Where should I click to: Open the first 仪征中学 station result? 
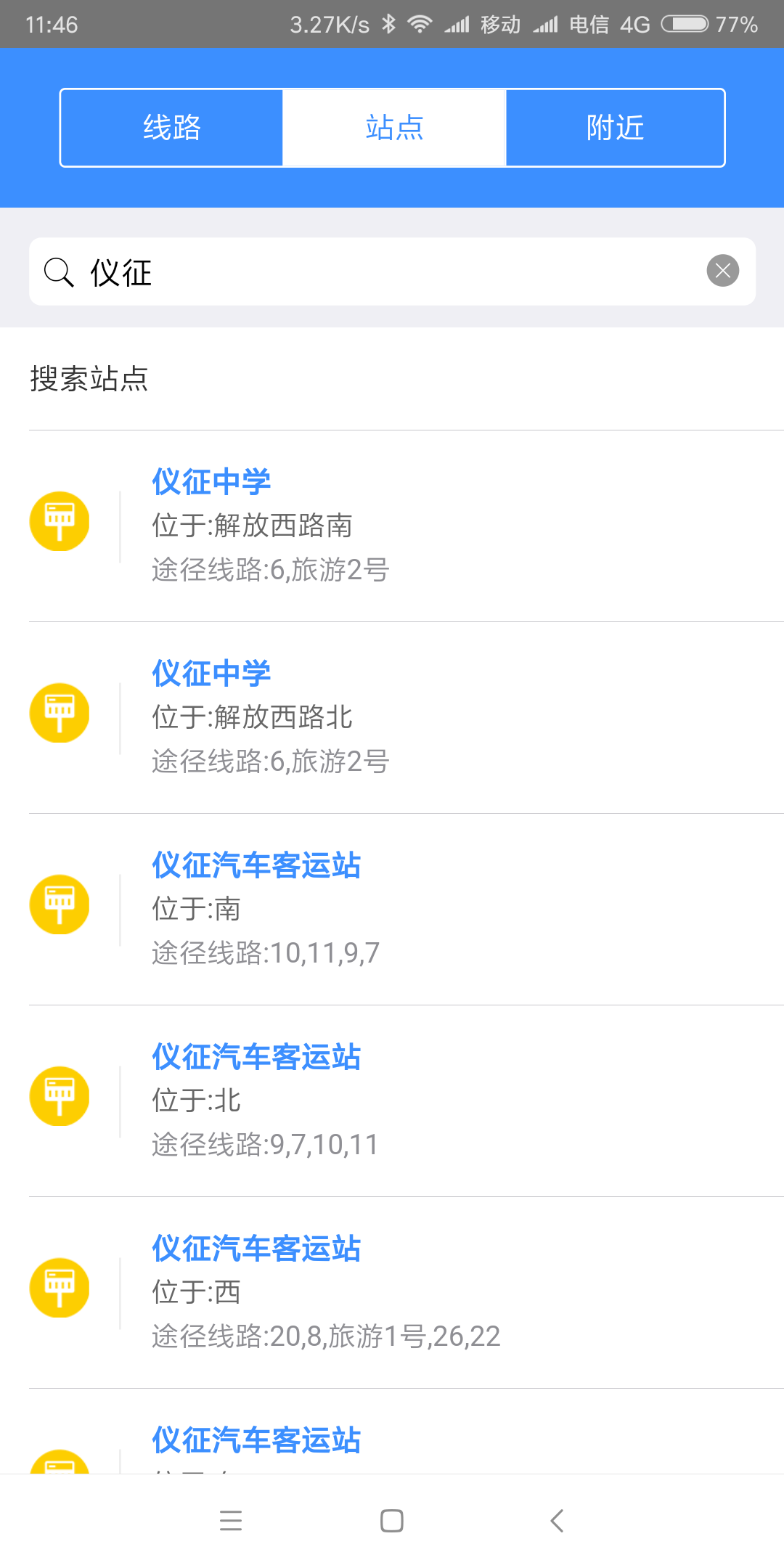pyautogui.click(x=211, y=480)
